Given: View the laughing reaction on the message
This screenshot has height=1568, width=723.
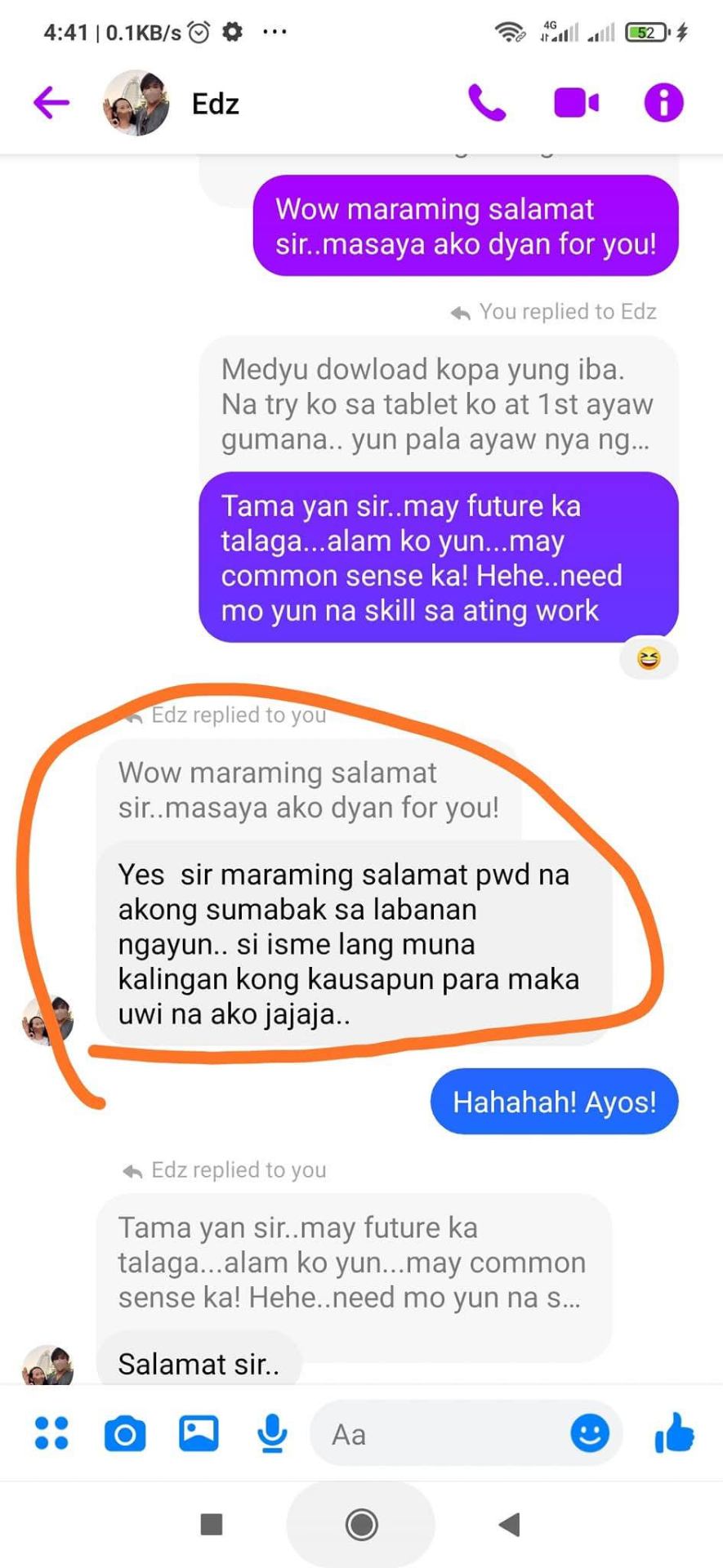Looking at the screenshot, I should 649,658.
